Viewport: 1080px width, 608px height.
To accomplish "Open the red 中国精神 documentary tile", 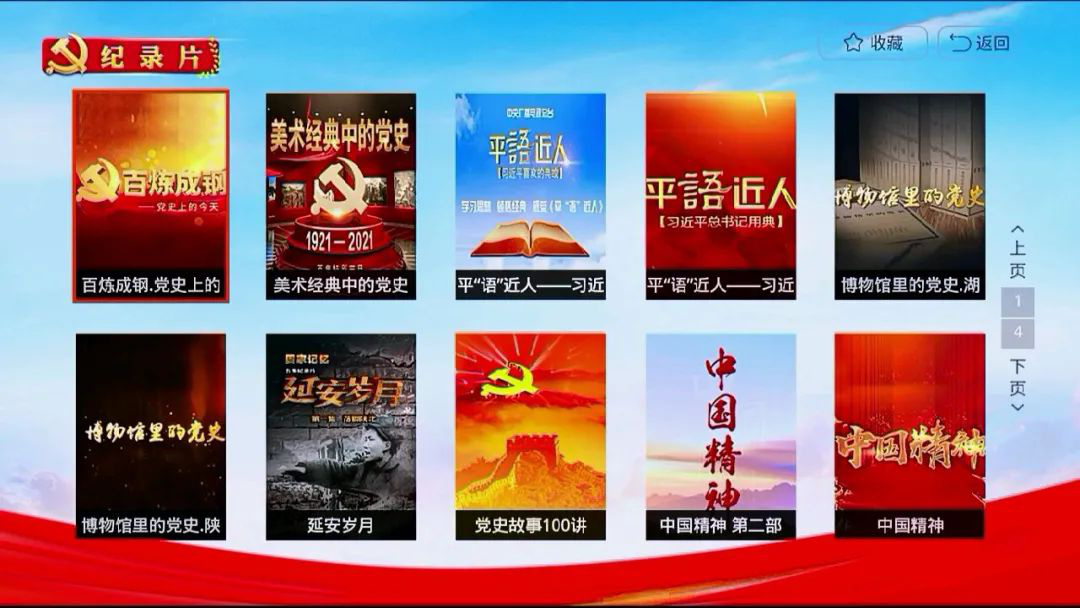I will [x=910, y=436].
